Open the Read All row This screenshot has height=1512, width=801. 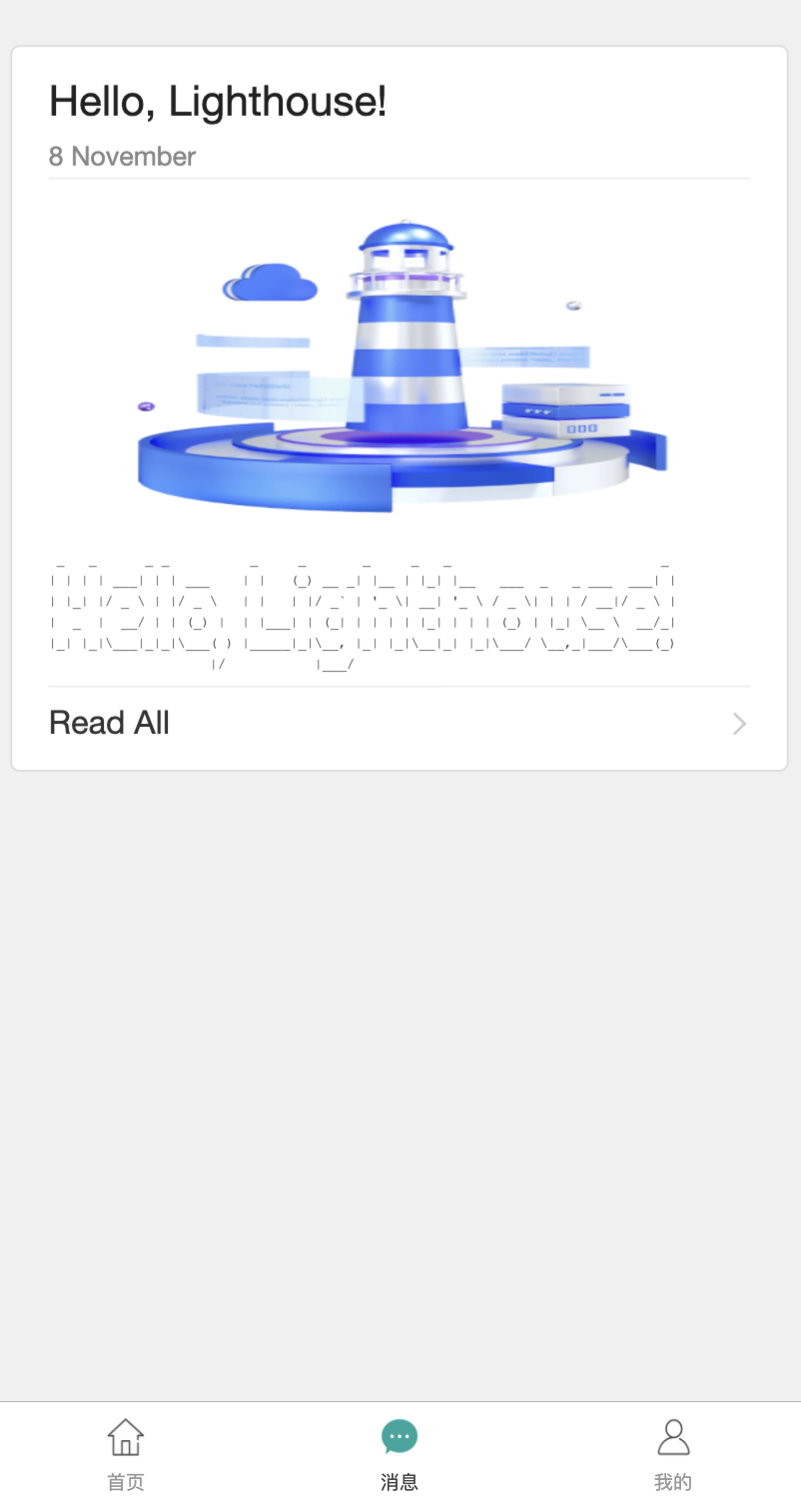400,723
